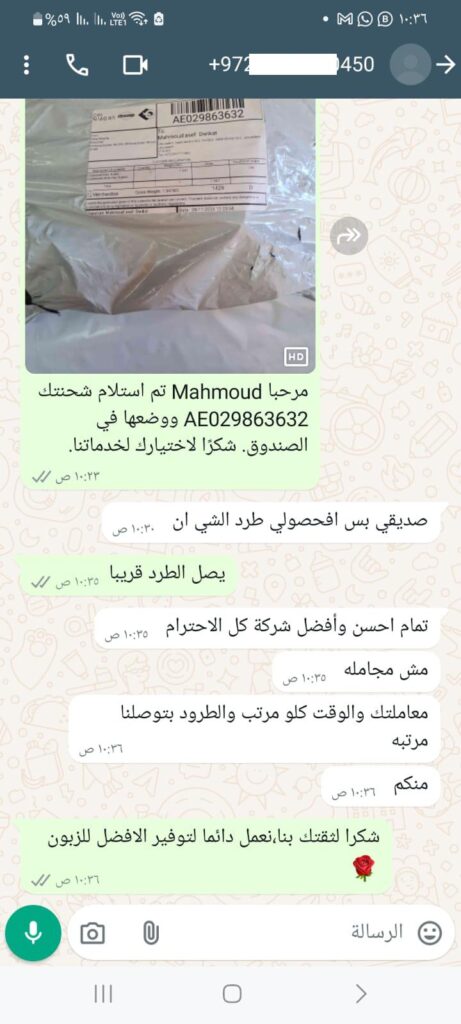The image size is (461, 1024).
Task: Open the three-dot overflow menu
Action: [26, 65]
